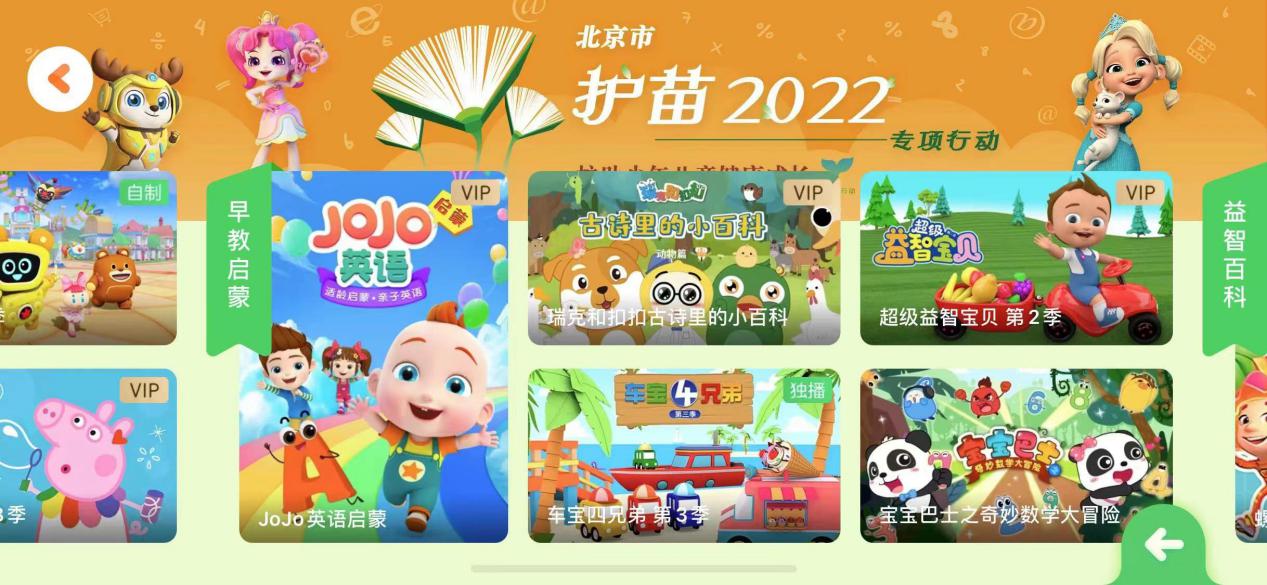Image resolution: width=1267 pixels, height=585 pixels.
Task: Open 车宝四兄弟 第3季 card
Action: [683, 456]
